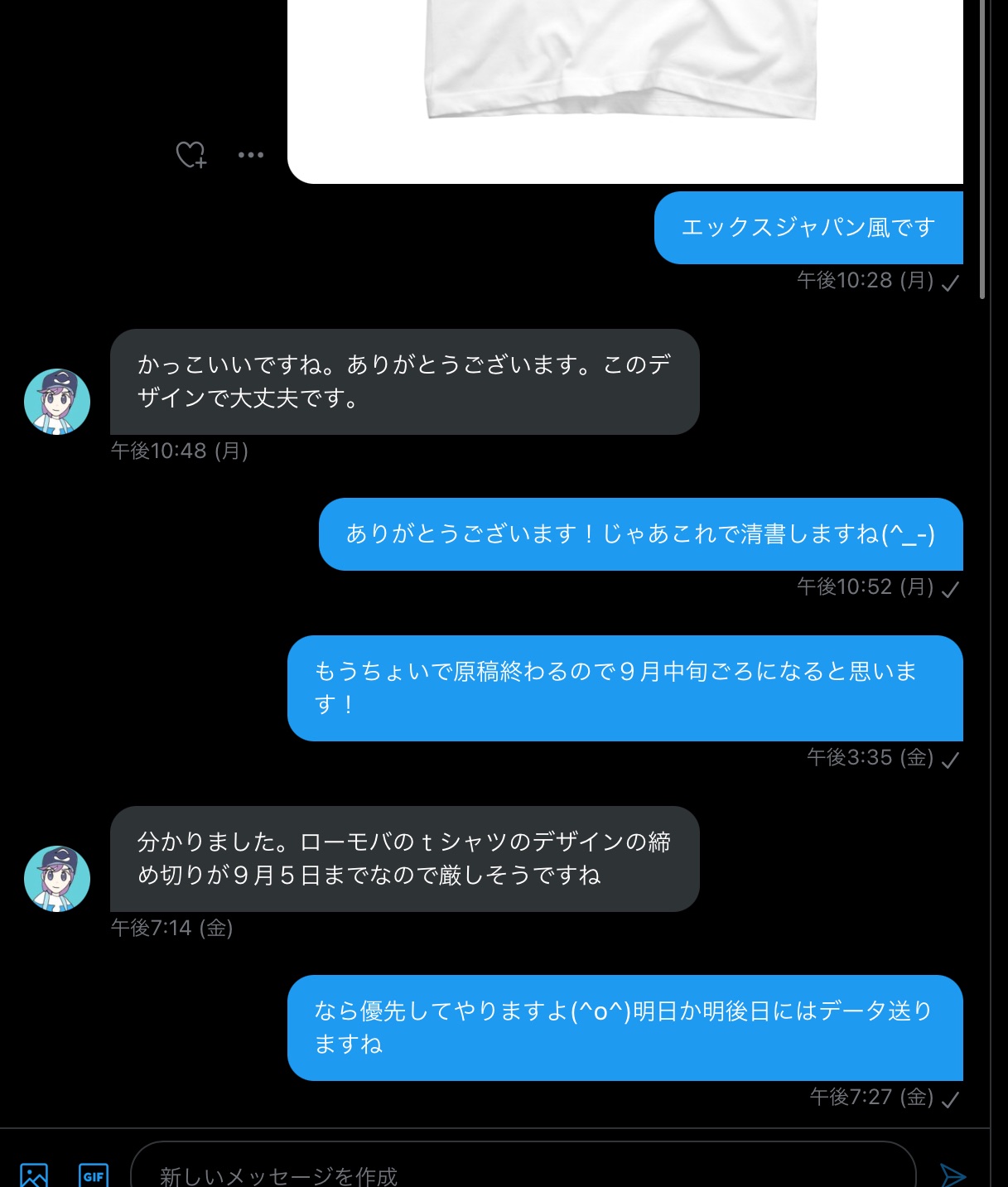Send the message with arrow icon
This screenshot has height=1187, width=1008.
click(x=953, y=1174)
